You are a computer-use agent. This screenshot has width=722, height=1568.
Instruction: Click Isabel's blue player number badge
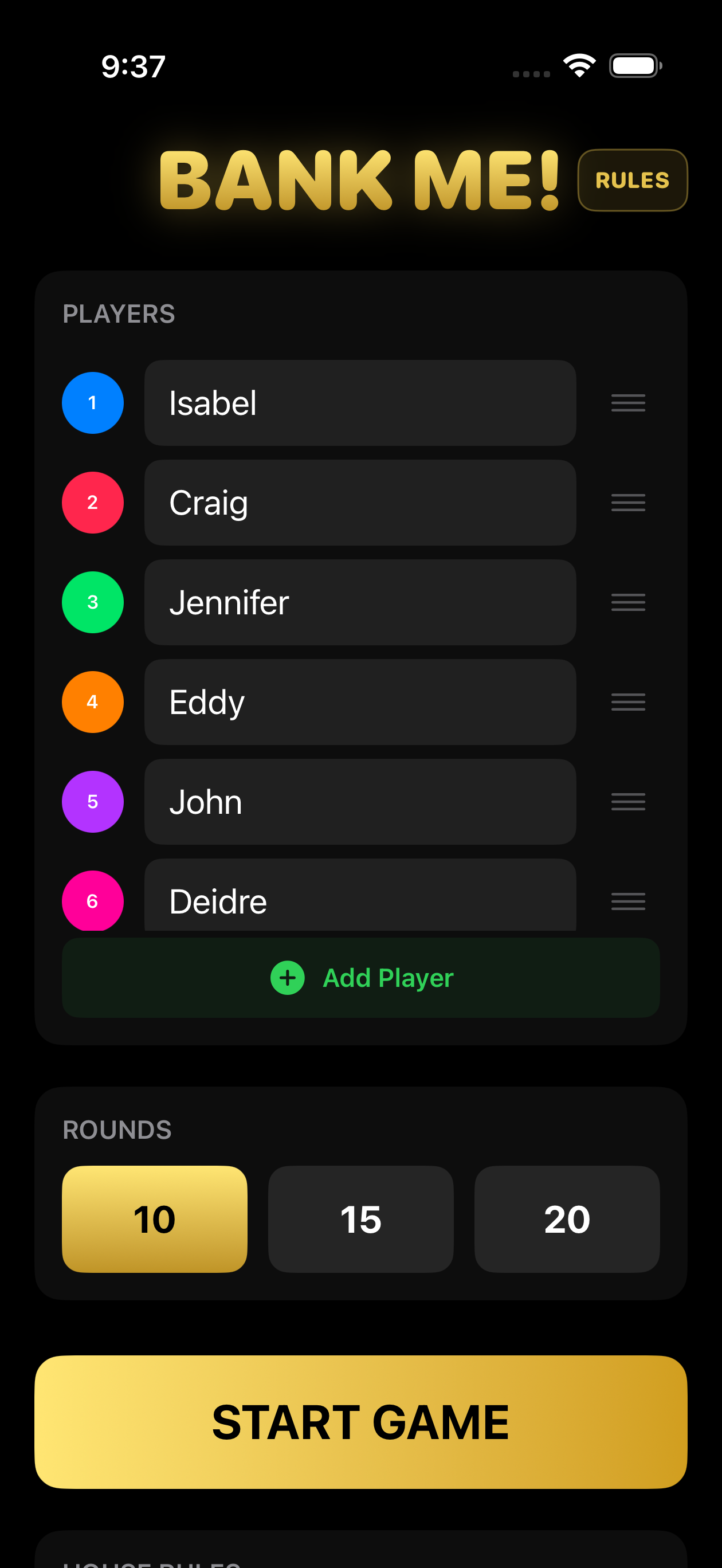click(x=92, y=403)
